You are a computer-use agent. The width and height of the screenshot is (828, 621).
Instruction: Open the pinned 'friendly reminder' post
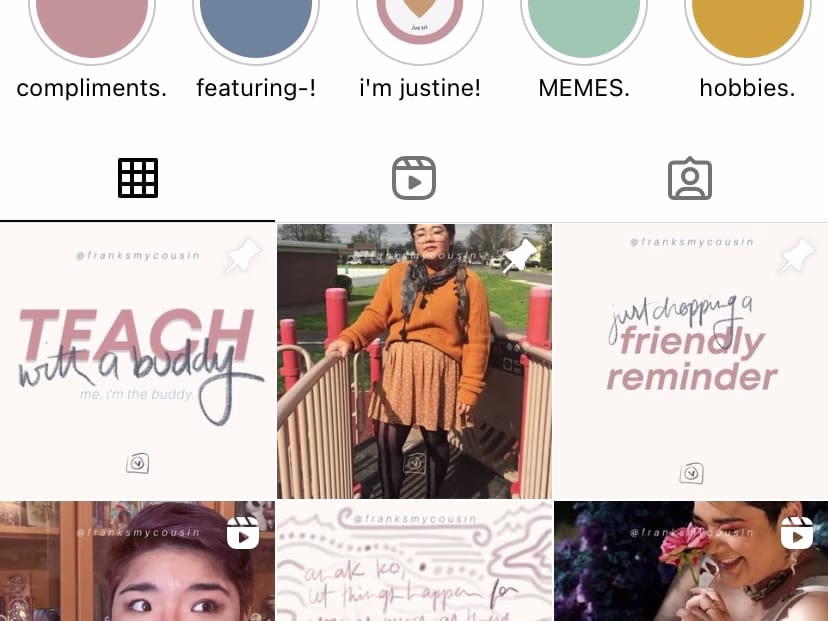(691, 361)
